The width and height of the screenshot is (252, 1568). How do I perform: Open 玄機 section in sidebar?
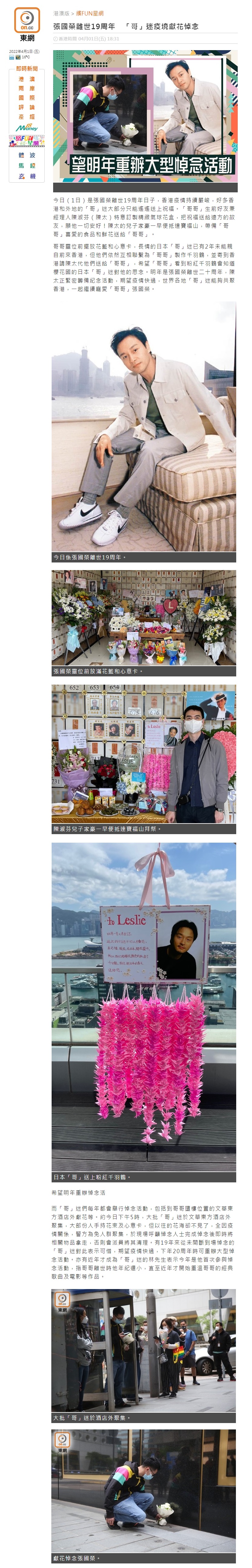pyautogui.click(x=27, y=176)
